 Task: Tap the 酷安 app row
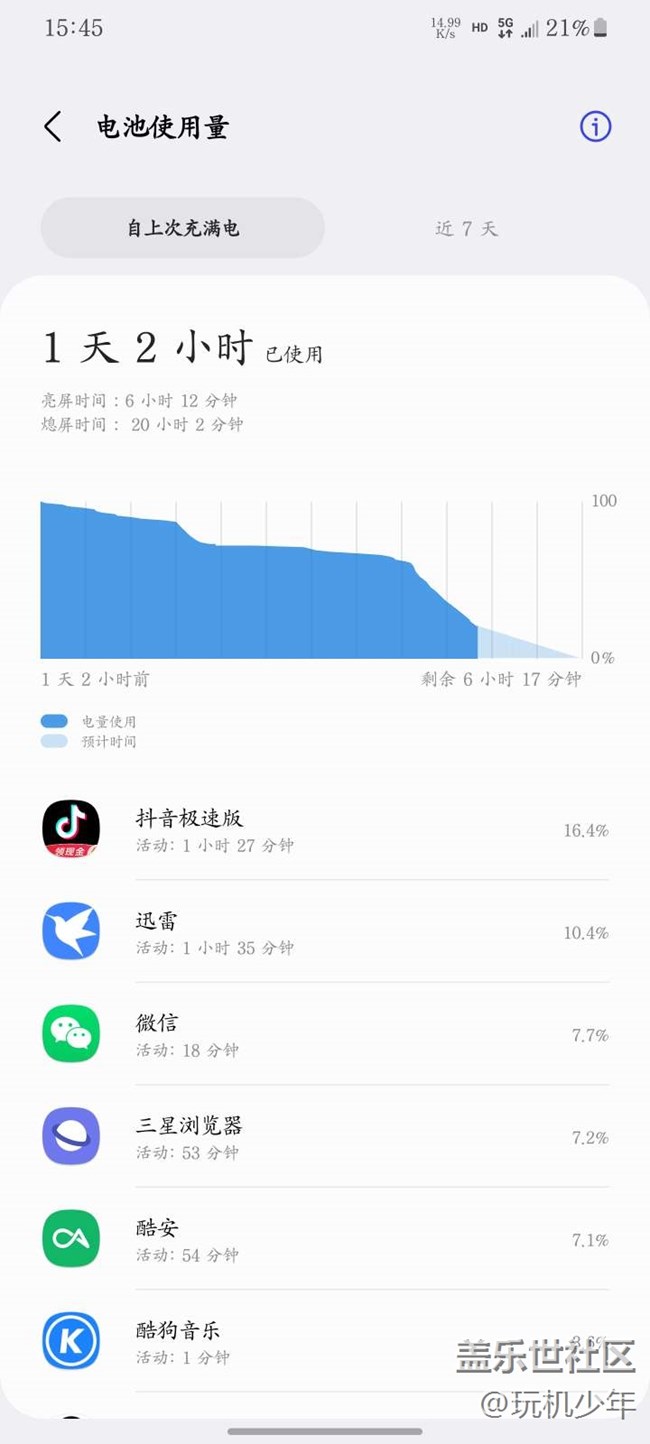(325, 1239)
